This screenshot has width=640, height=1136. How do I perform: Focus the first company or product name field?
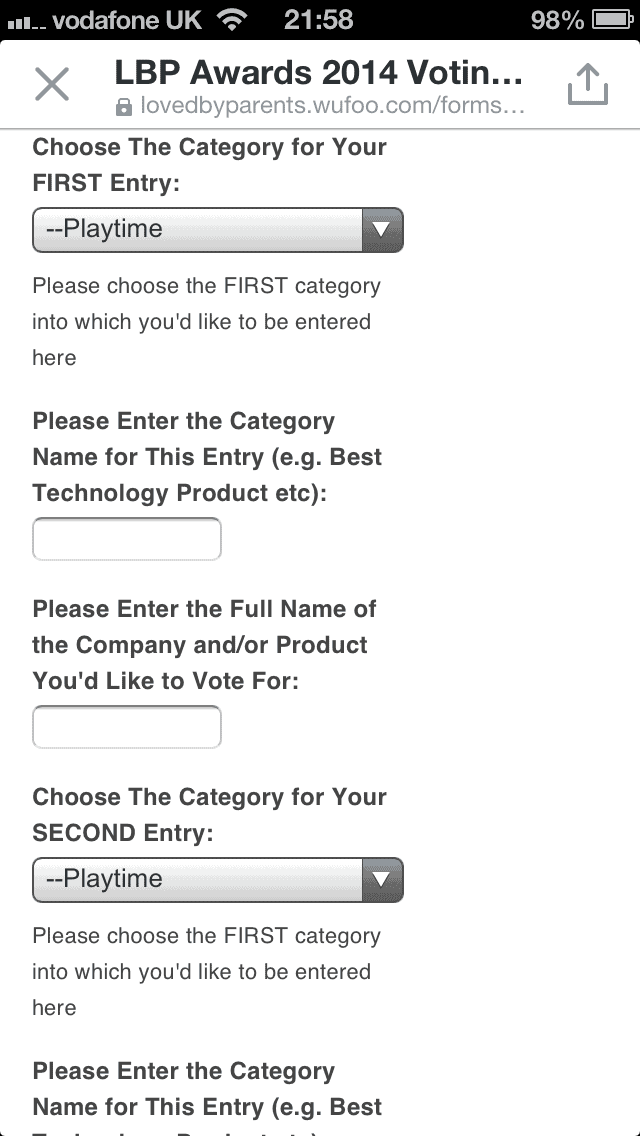pyautogui.click(x=127, y=727)
